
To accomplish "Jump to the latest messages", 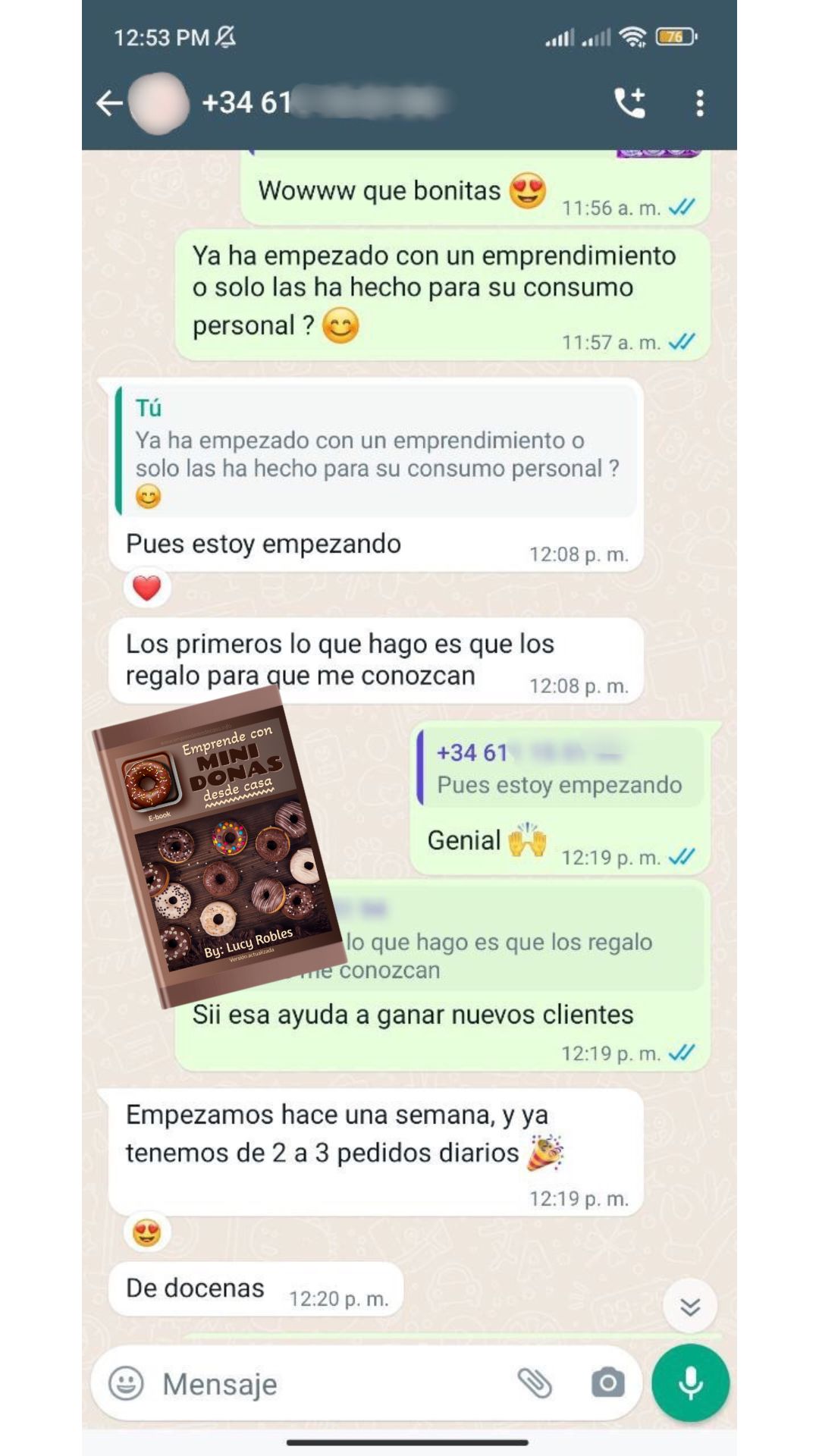I will click(689, 1307).
